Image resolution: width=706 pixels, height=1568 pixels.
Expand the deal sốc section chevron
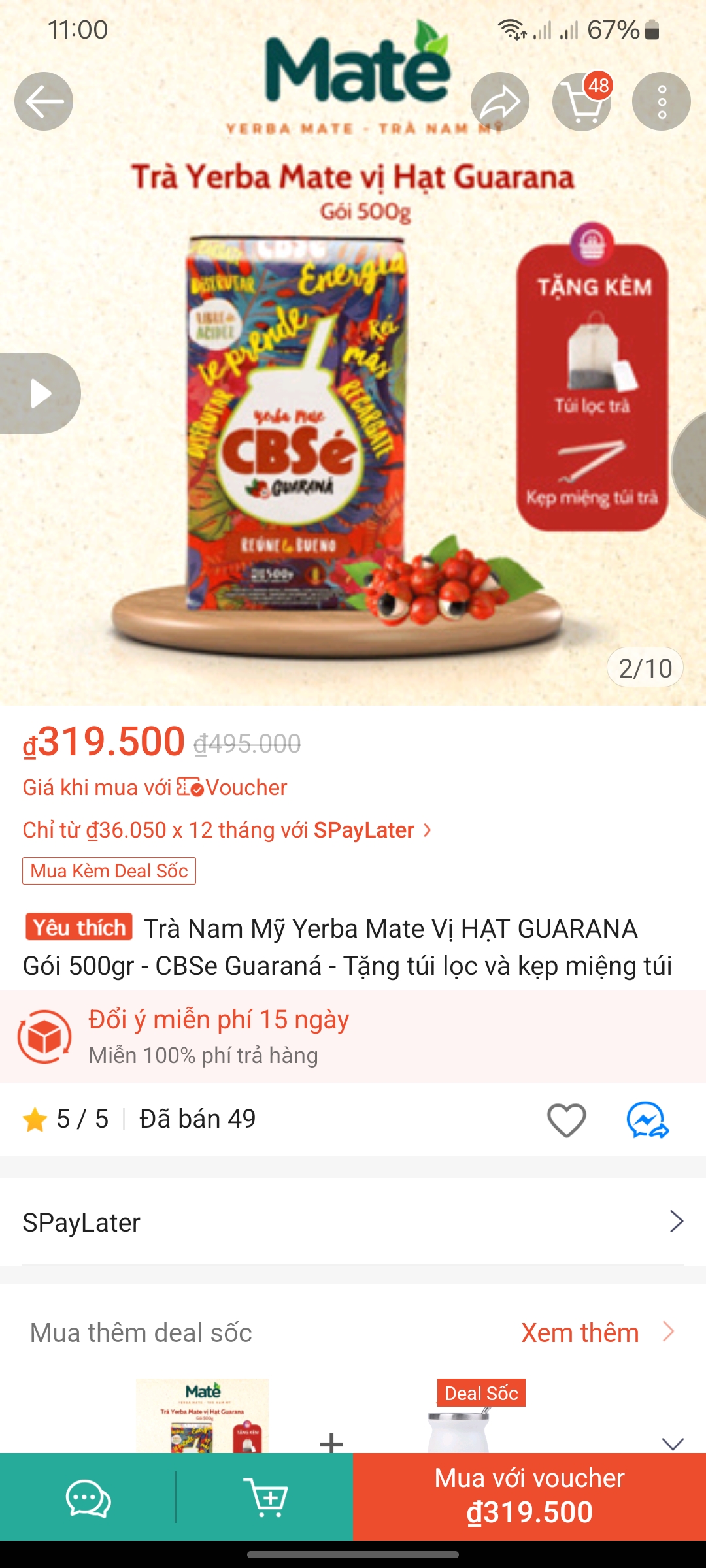tap(673, 1441)
